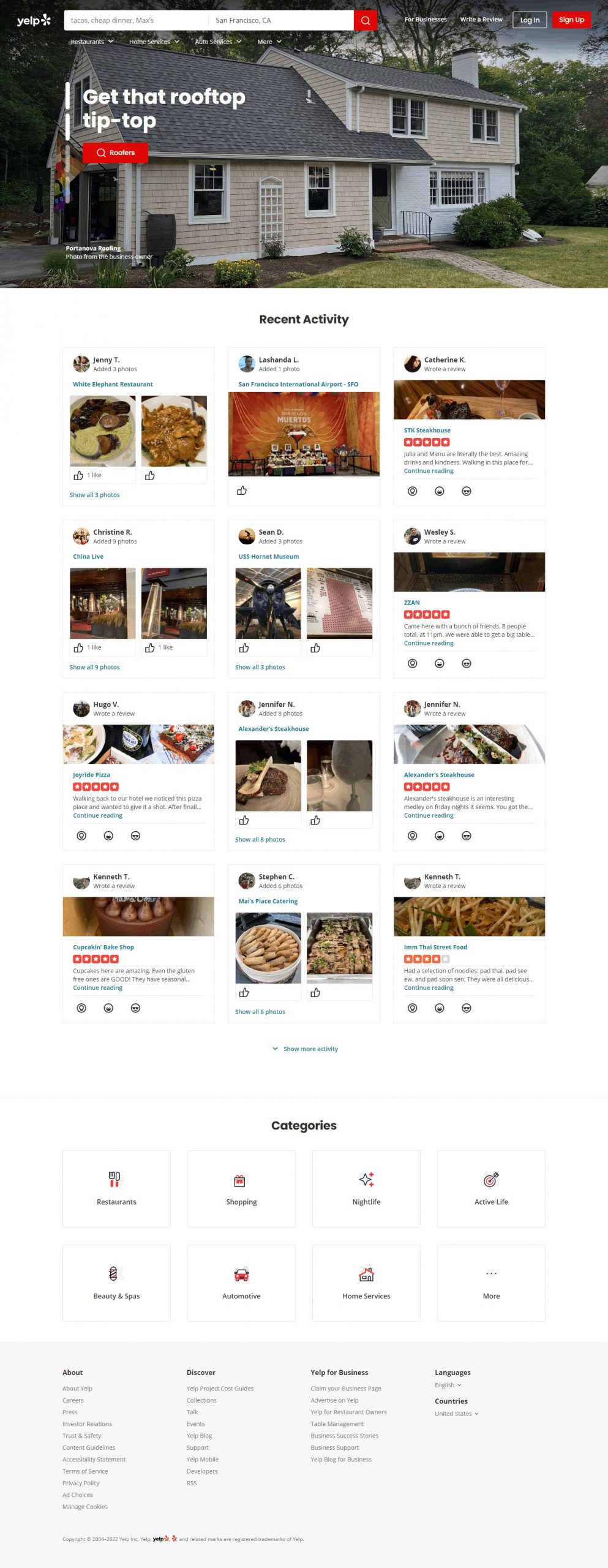Toggle like on Jenny T.'s food photo

(x=78, y=475)
